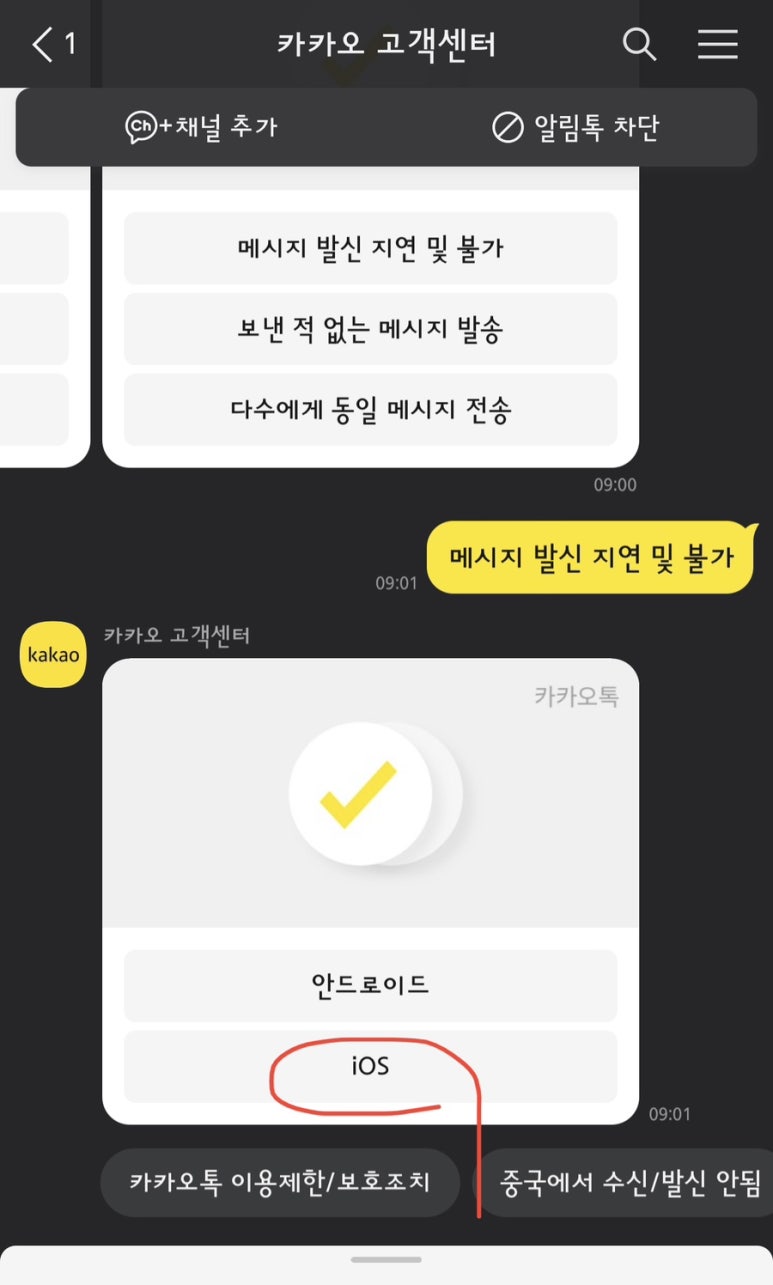The height and width of the screenshot is (1285, 773).
Task: Choose 보낸 적 없는 메시지 발송
Action: tap(370, 329)
